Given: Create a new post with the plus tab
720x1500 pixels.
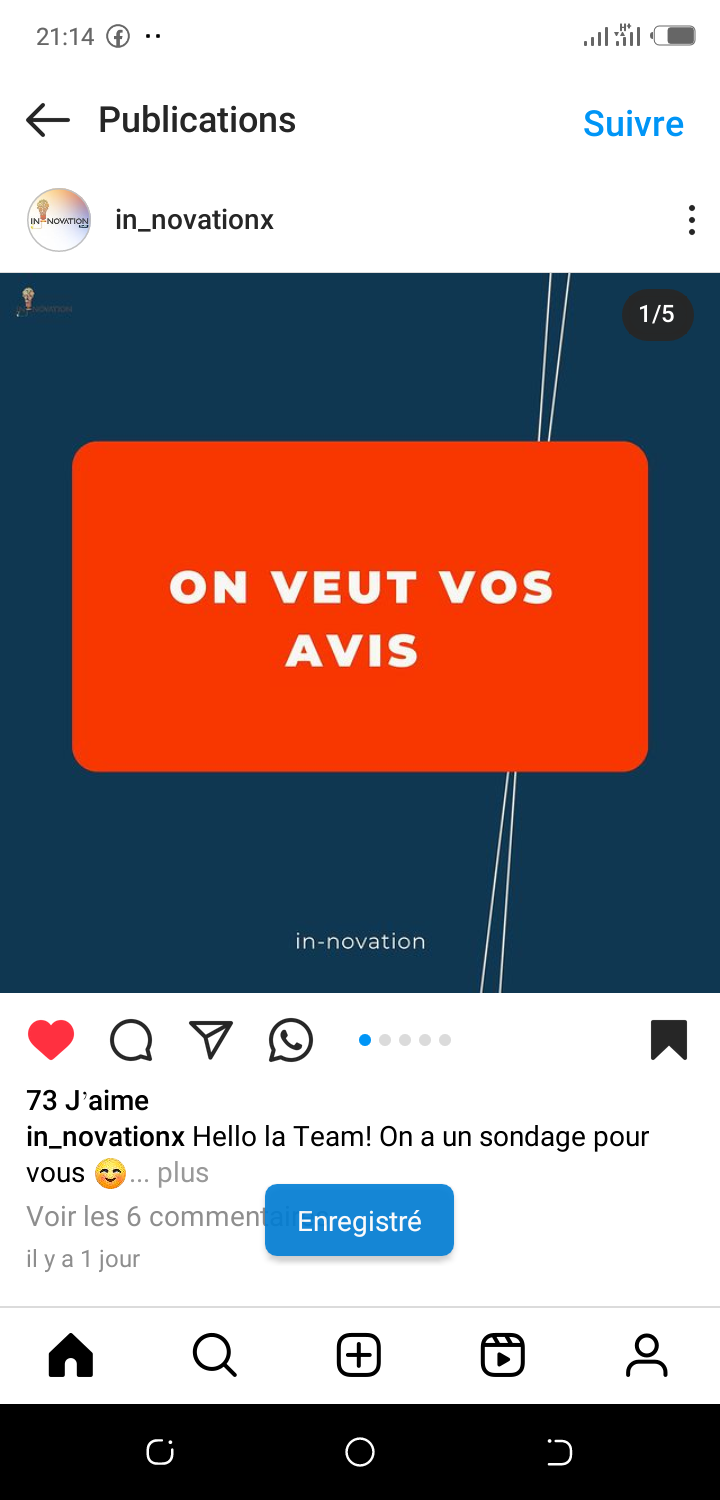Looking at the screenshot, I should (359, 1356).
